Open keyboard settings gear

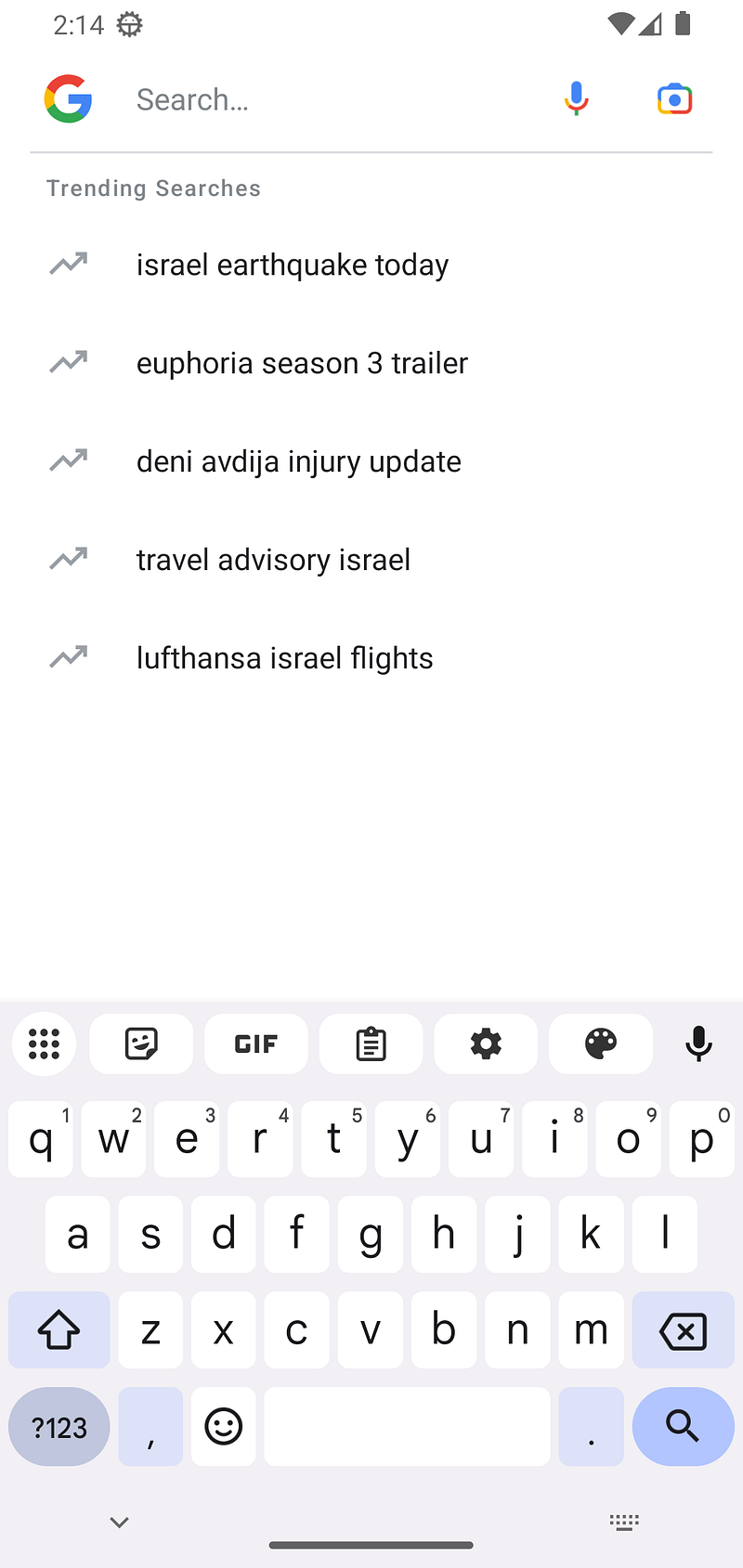tap(486, 1044)
